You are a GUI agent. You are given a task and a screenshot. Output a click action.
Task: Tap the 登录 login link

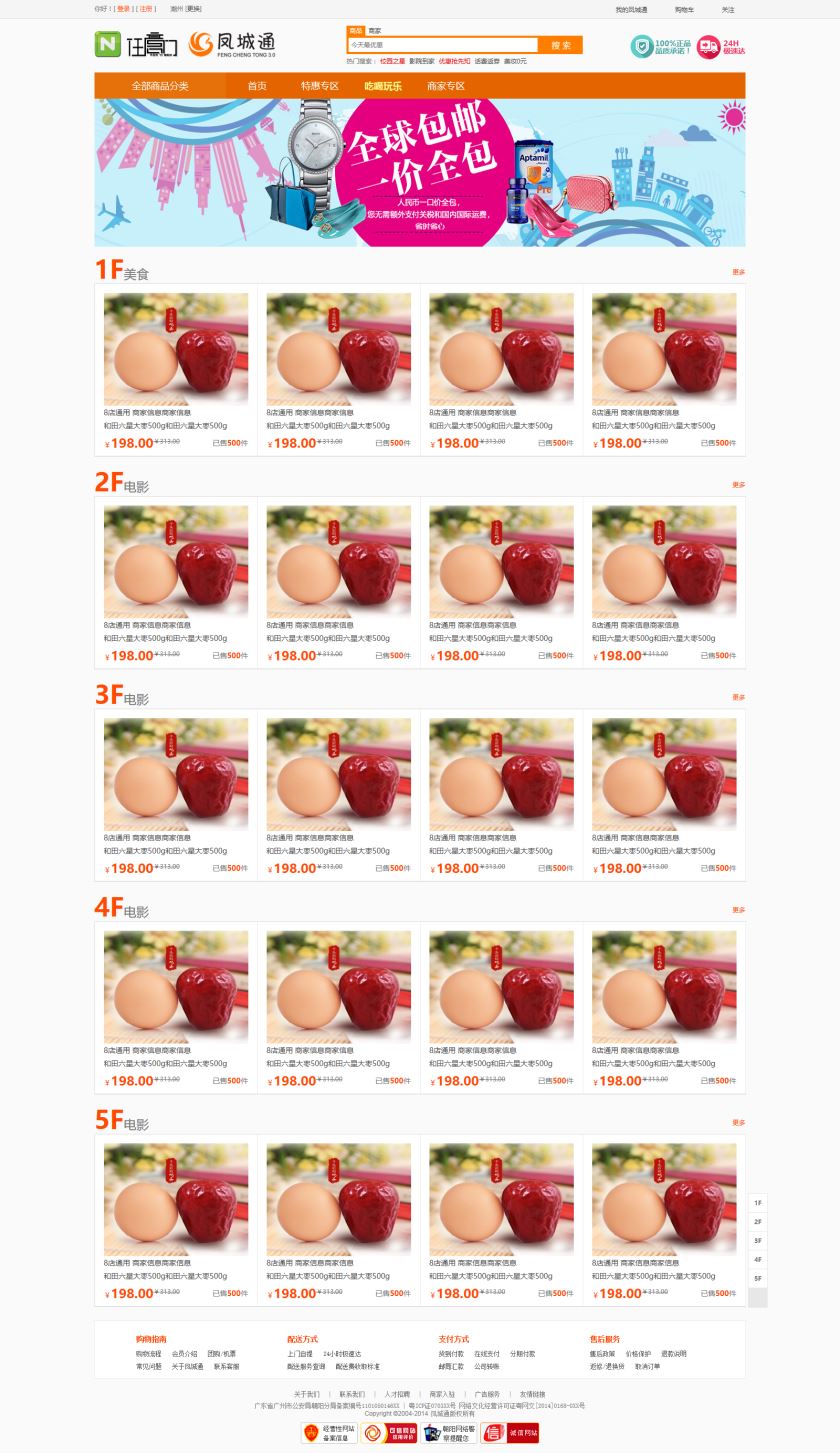[x=123, y=9]
